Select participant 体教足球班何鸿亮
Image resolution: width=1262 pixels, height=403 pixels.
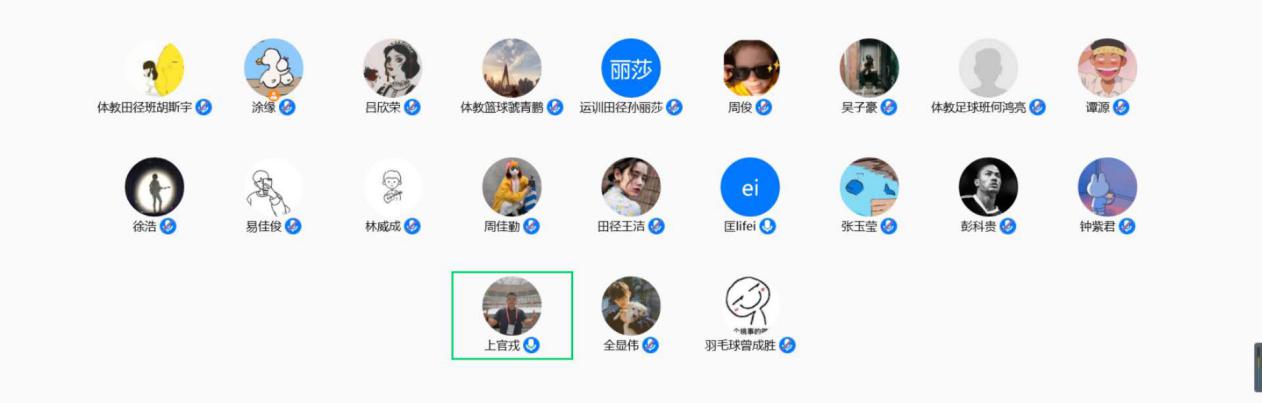[988, 68]
